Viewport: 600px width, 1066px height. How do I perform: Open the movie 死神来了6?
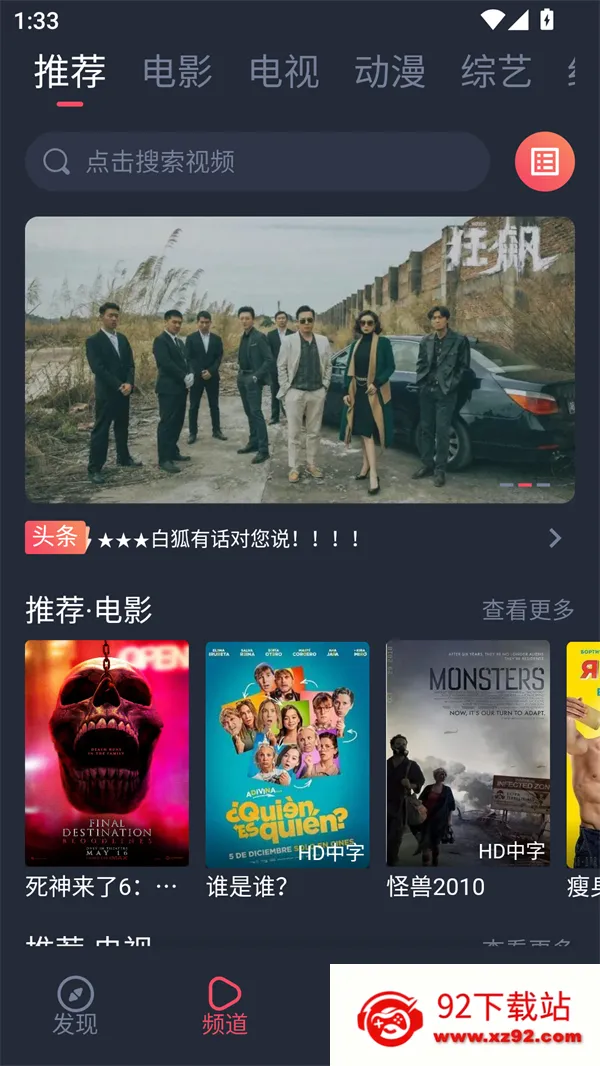click(107, 770)
